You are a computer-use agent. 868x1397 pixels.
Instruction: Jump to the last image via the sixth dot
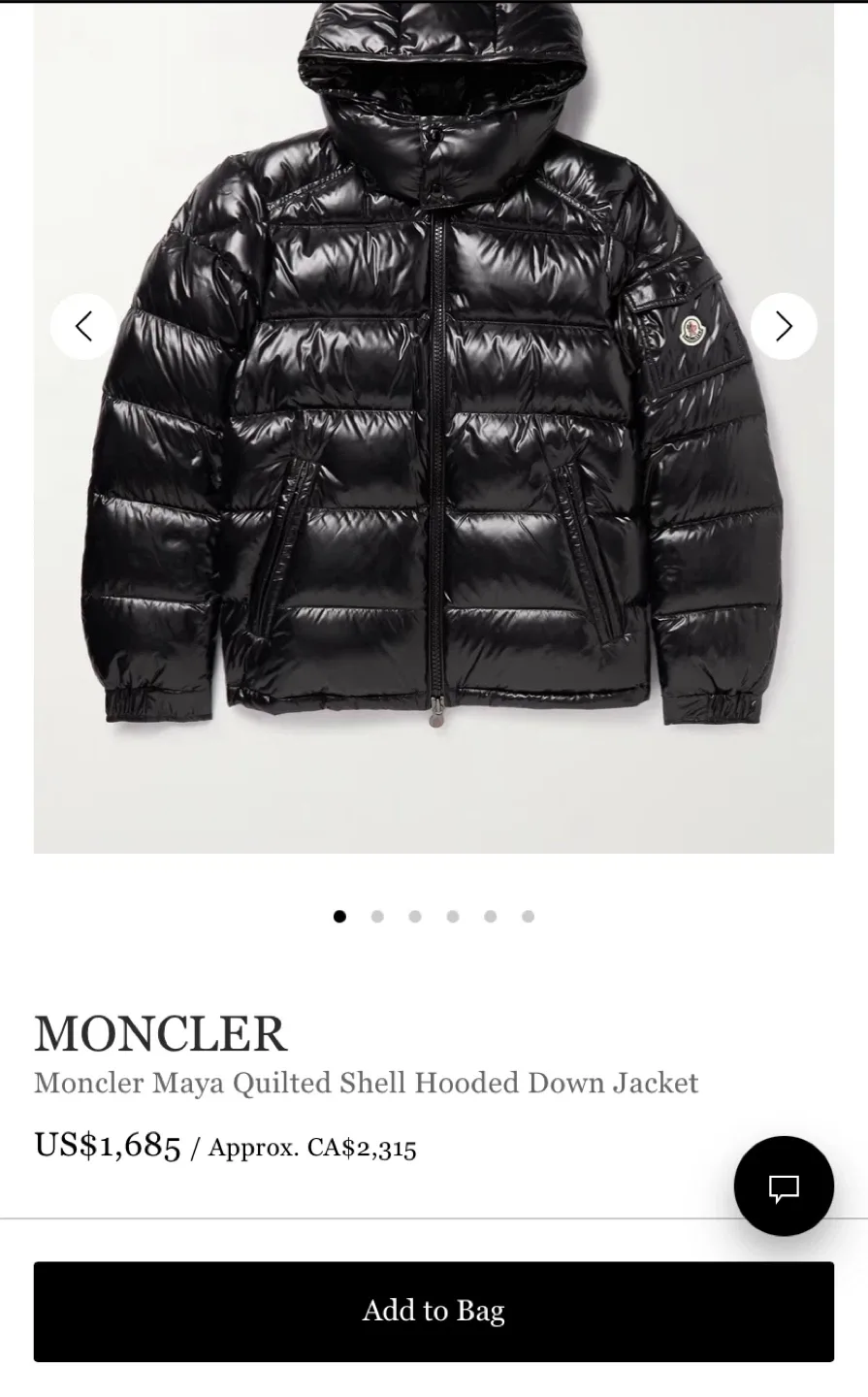[x=529, y=916]
